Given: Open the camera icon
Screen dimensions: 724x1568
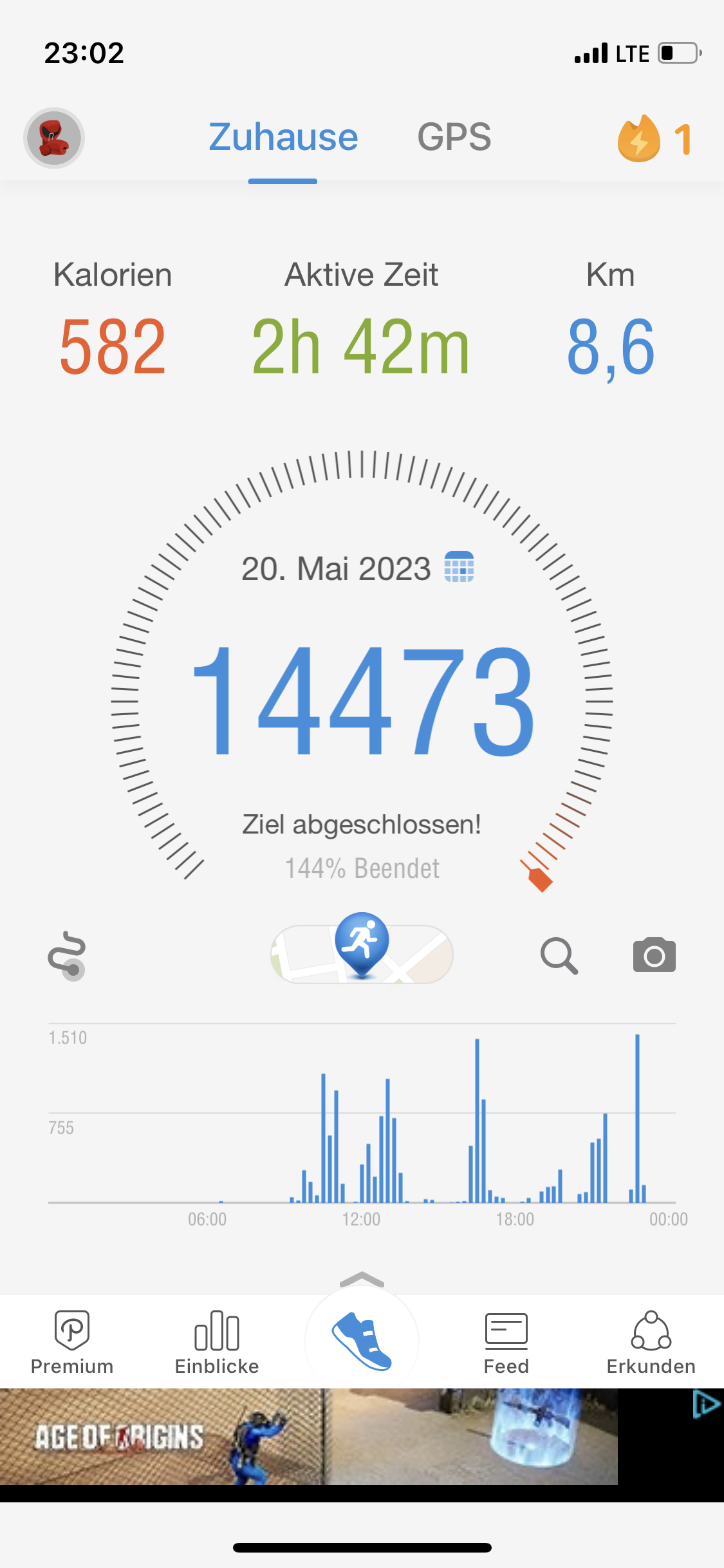Looking at the screenshot, I should click(654, 955).
